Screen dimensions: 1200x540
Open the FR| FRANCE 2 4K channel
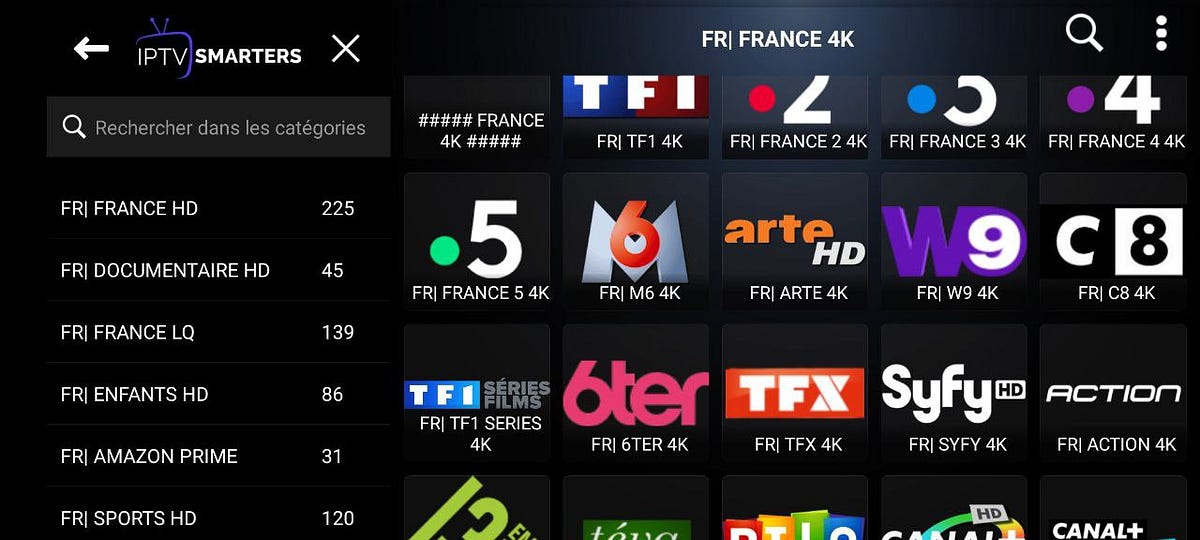[x=797, y=115]
